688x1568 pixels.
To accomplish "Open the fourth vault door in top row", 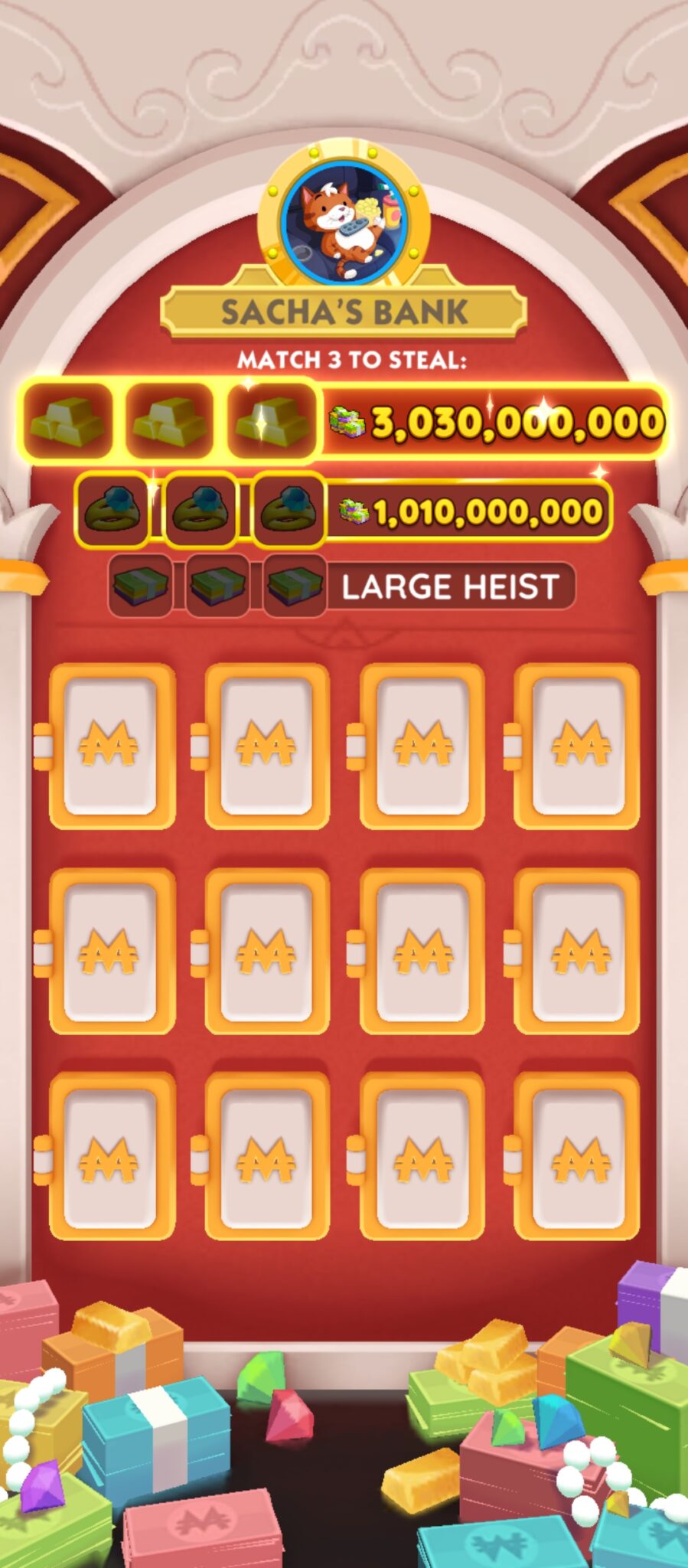I will (x=579, y=746).
